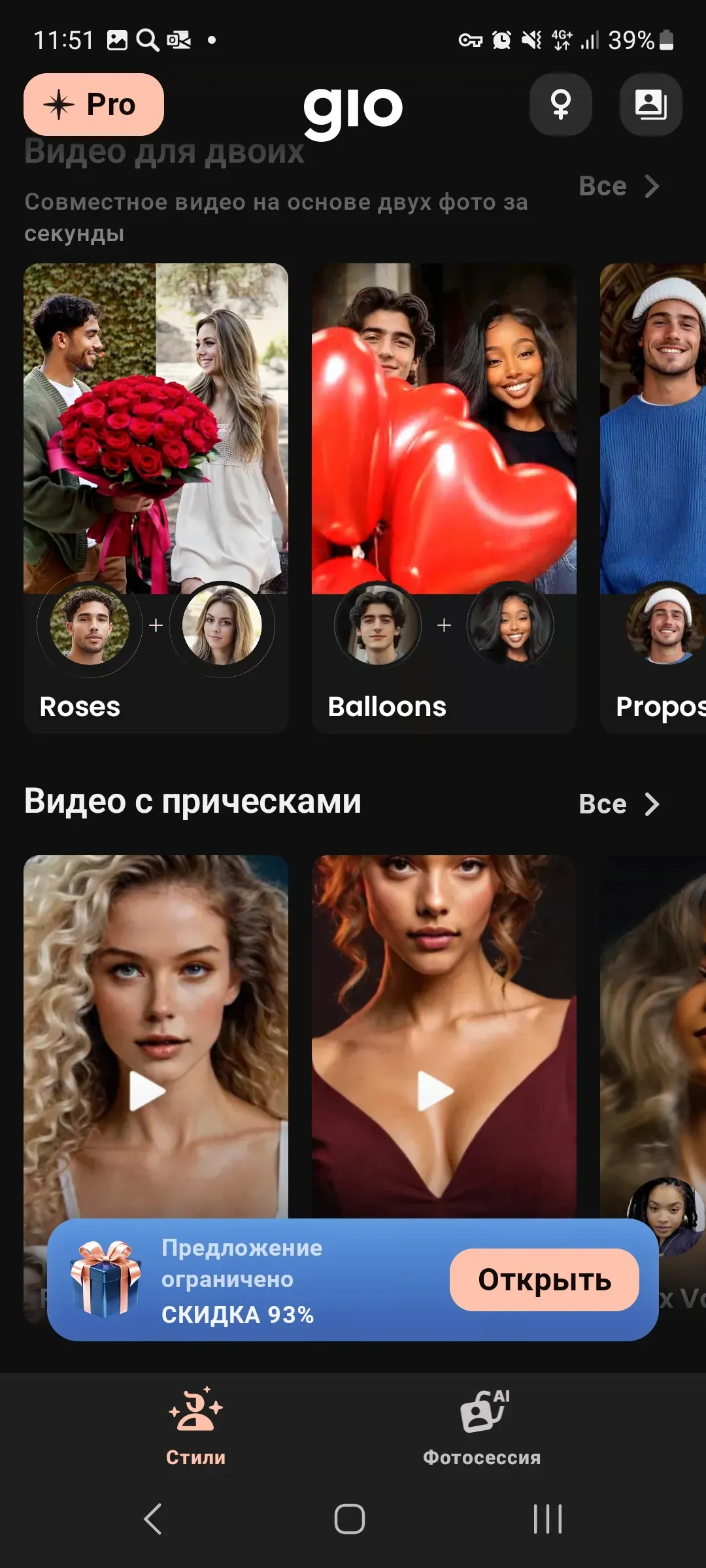Show all in Видео с прическами
Image resolution: width=706 pixels, height=1568 pixels.
pyautogui.click(x=618, y=804)
